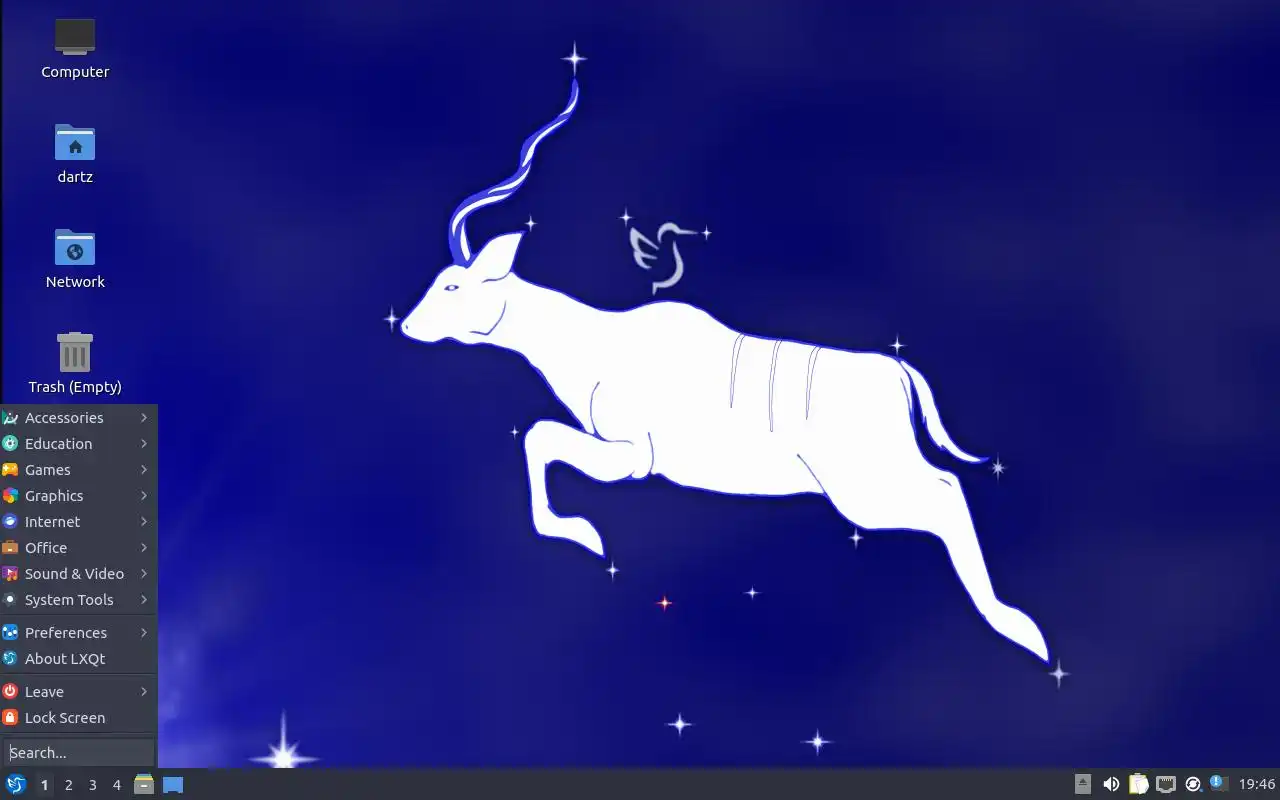Open the Office category
Image resolution: width=1280 pixels, height=800 pixels.
(x=46, y=548)
